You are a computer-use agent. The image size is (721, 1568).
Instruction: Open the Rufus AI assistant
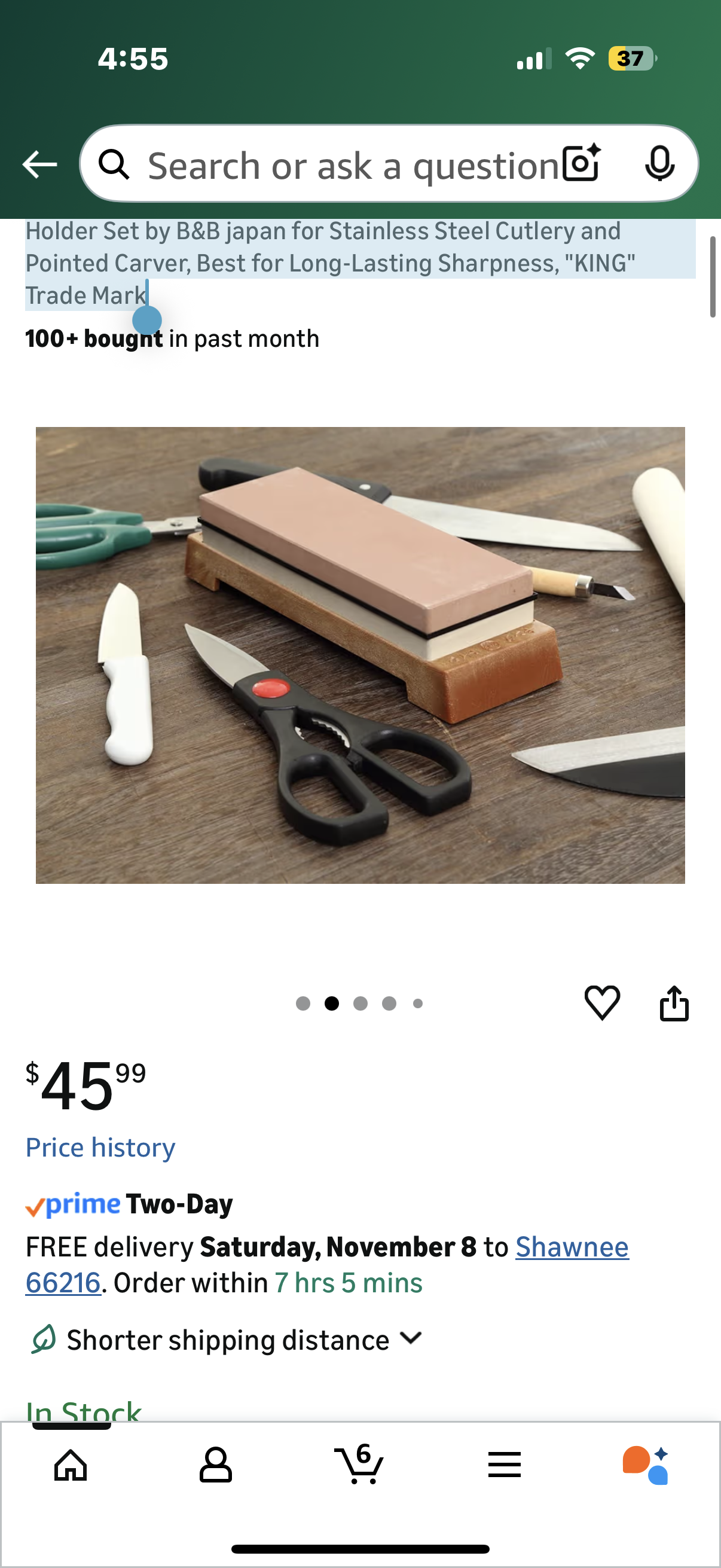click(x=646, y=1465)
